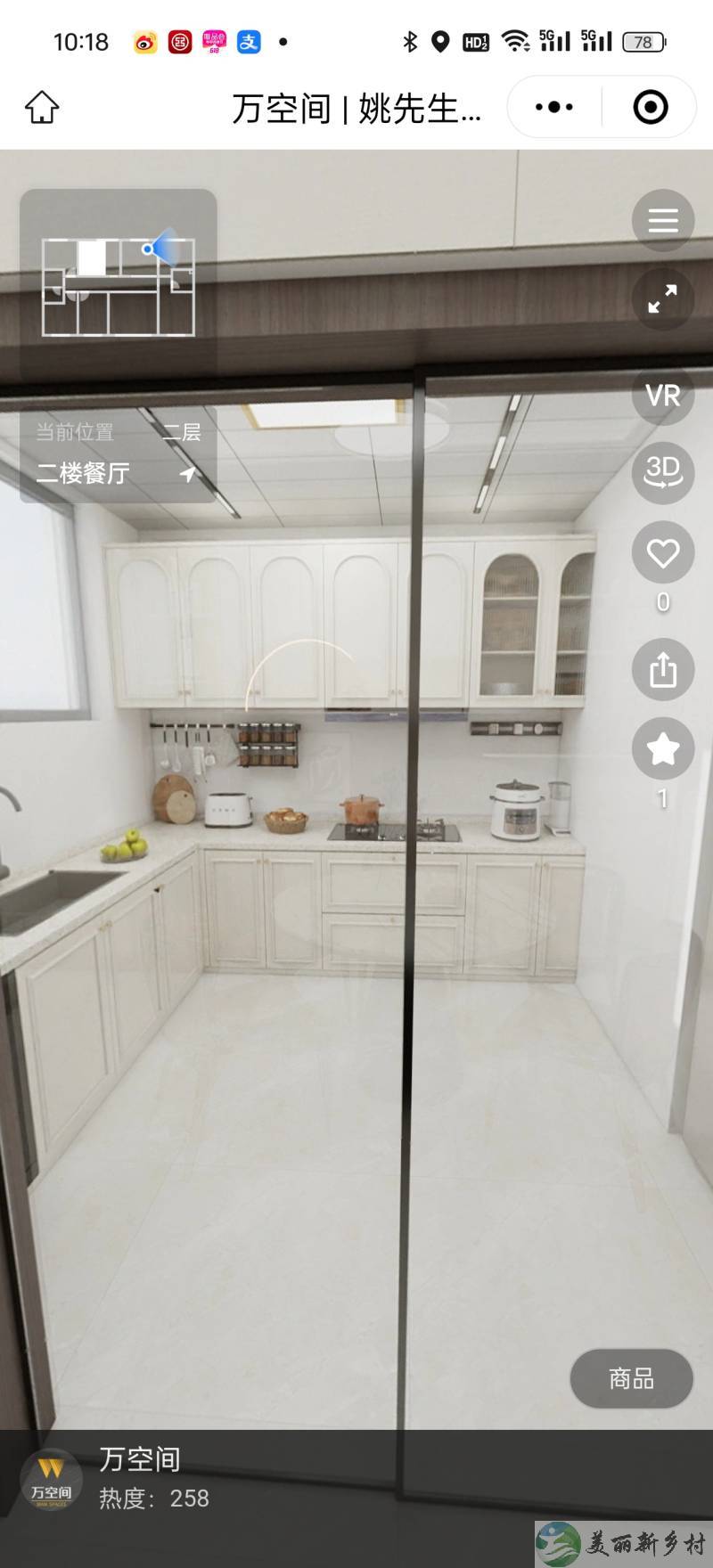The height and width of the screenshot is (1568, 713).
Task: Open the 商品 product list
Action: click(x=631, y=1379)
